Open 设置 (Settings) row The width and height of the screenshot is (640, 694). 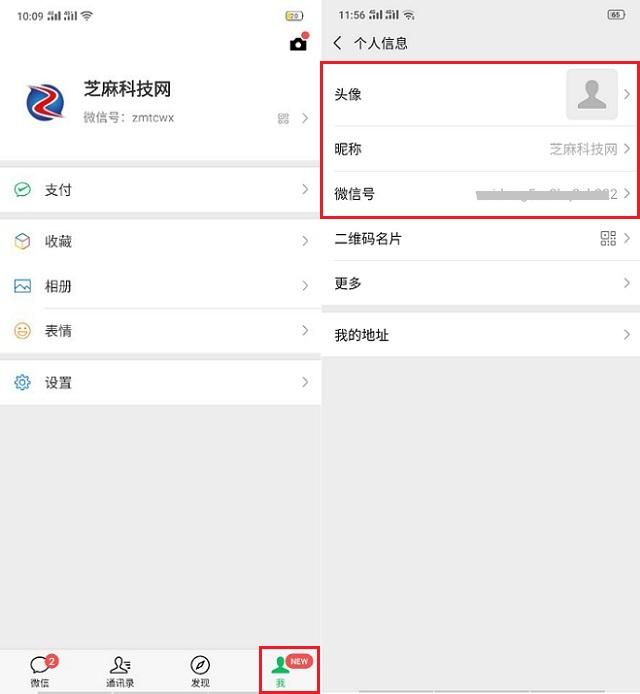tap(160, 383)
